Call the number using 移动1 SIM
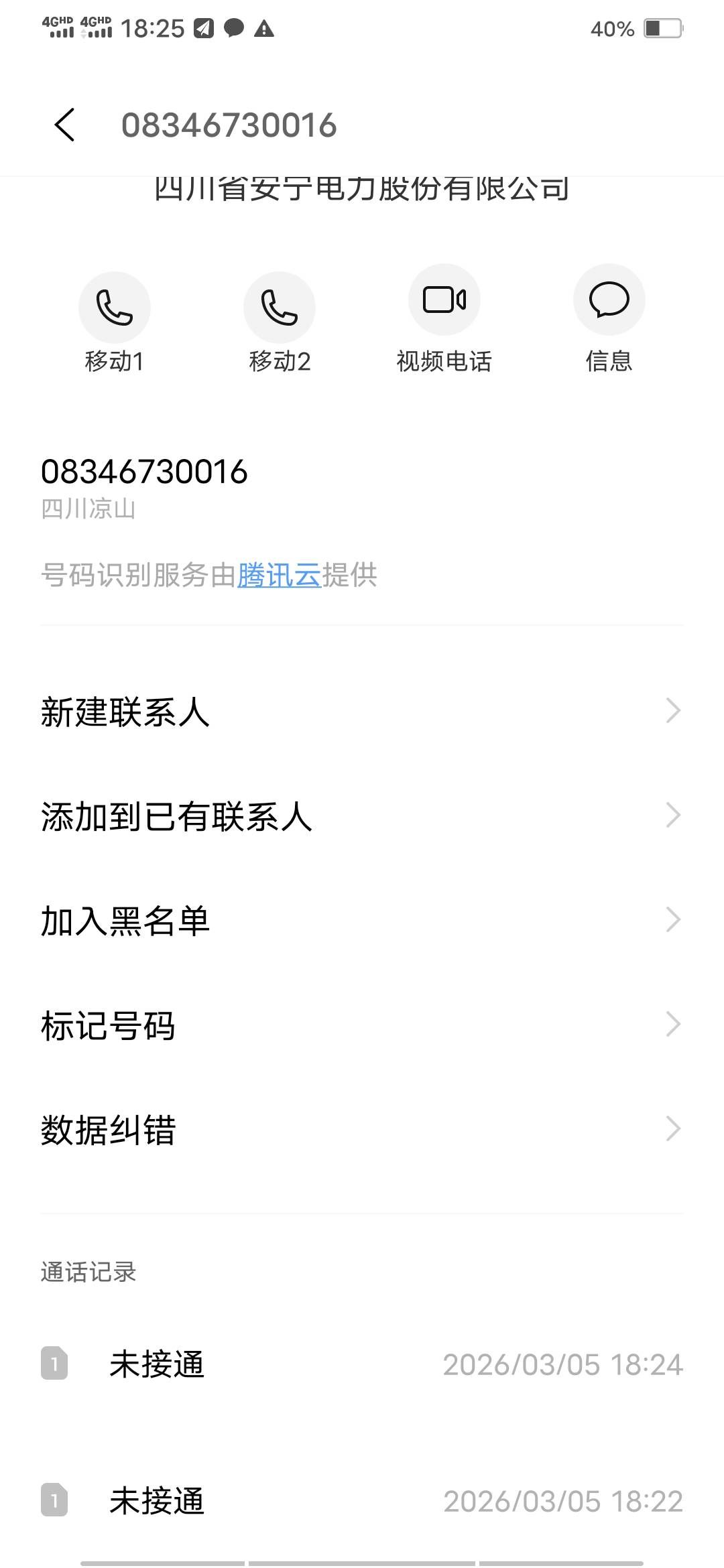This screenshot has height=1568, width=724. coord(115,308)
